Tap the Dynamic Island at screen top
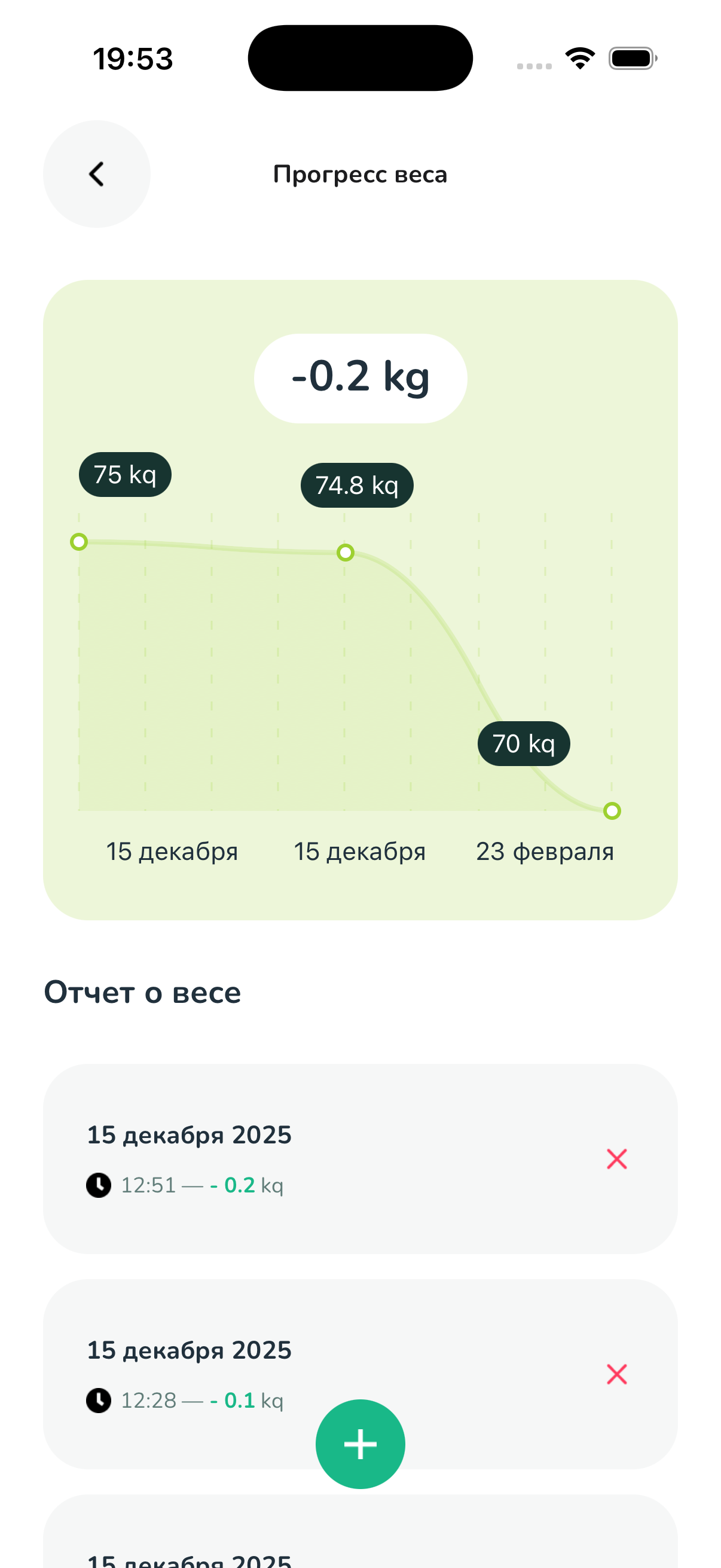Screen dimensions: 721x1568 point(360,57)
